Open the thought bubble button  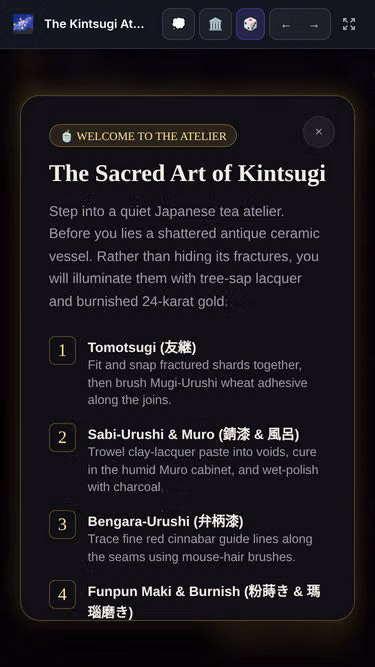click(x=179, y=24)
